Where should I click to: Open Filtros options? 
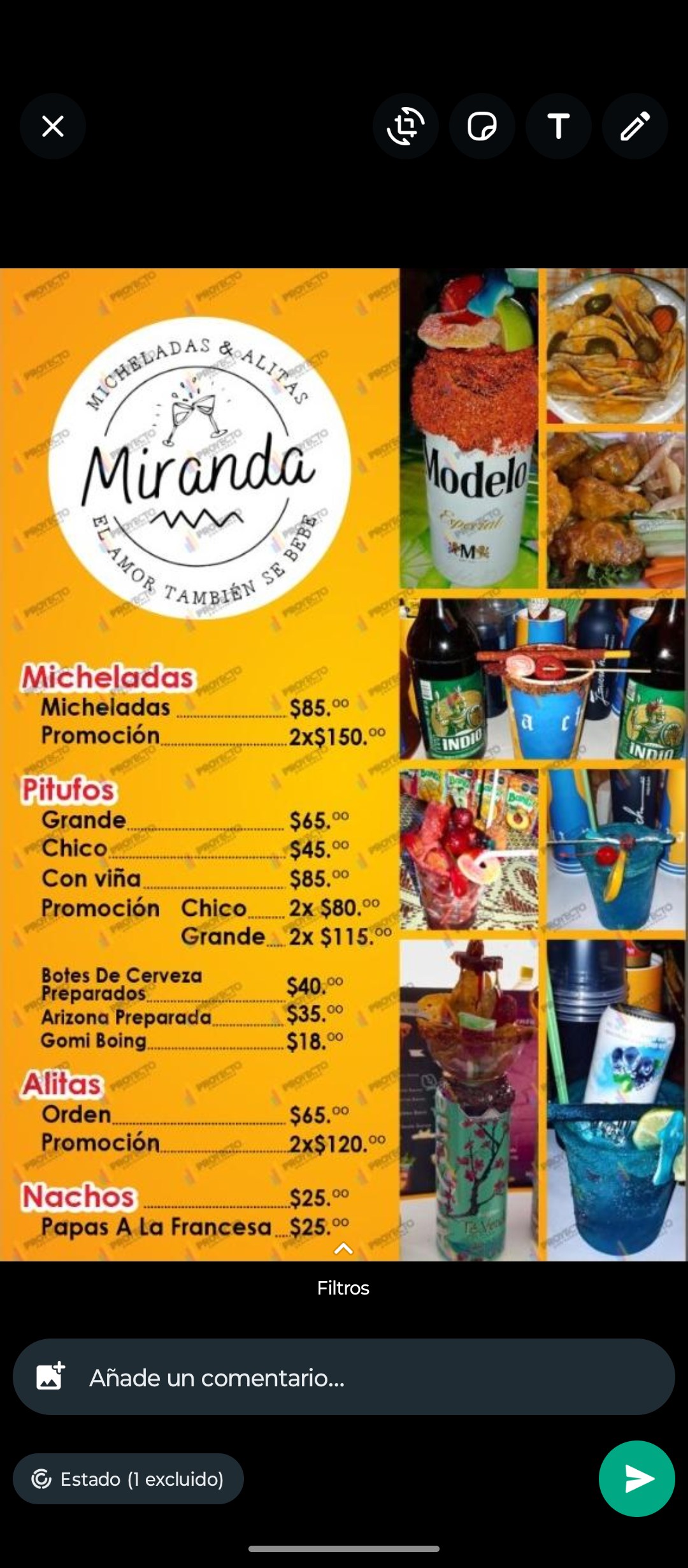(x=343, y=1288)
